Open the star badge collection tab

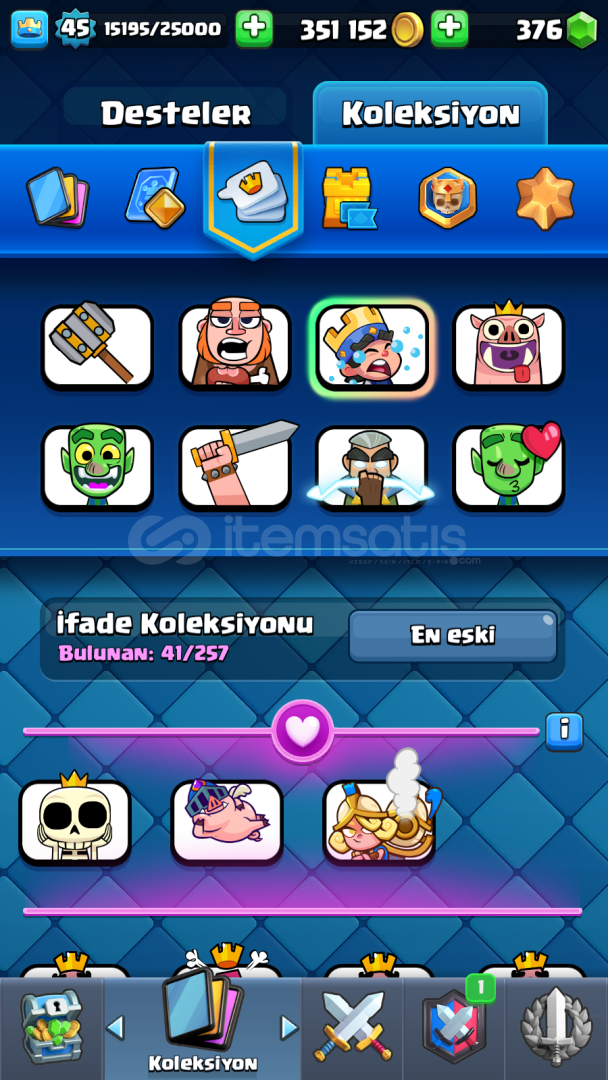545,198
